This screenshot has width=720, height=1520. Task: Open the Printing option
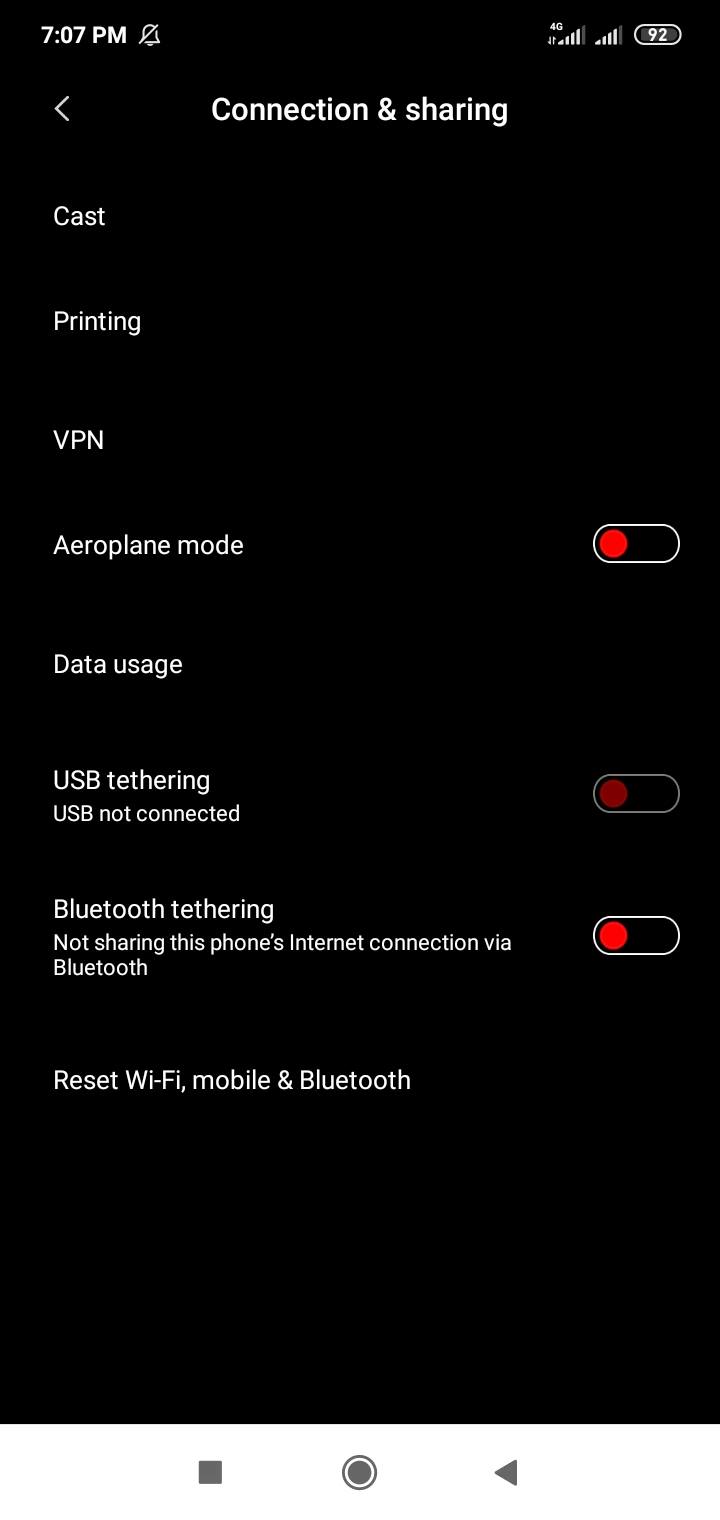click(x=360, y=321)
